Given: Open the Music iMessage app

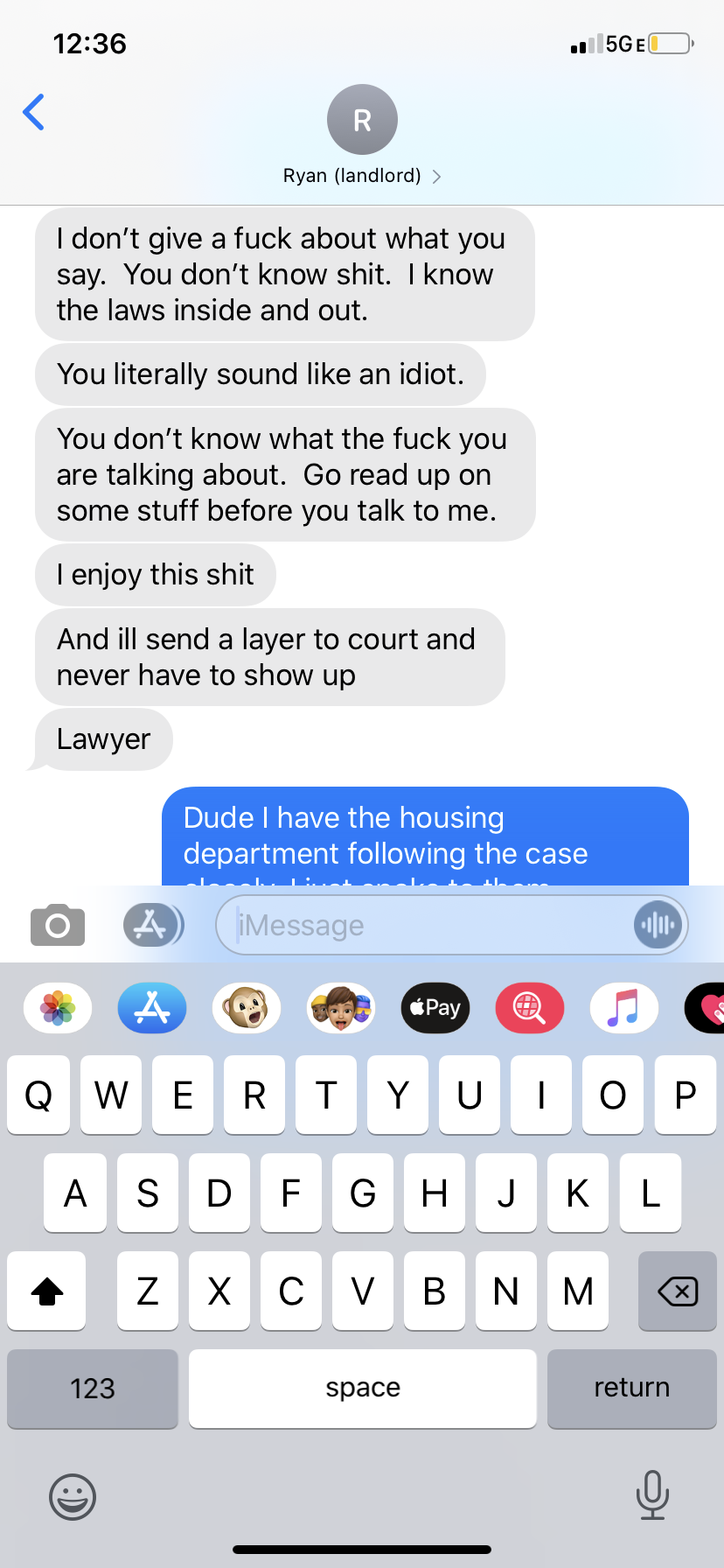Looking at the screenshot, I should click(624, 1008).
